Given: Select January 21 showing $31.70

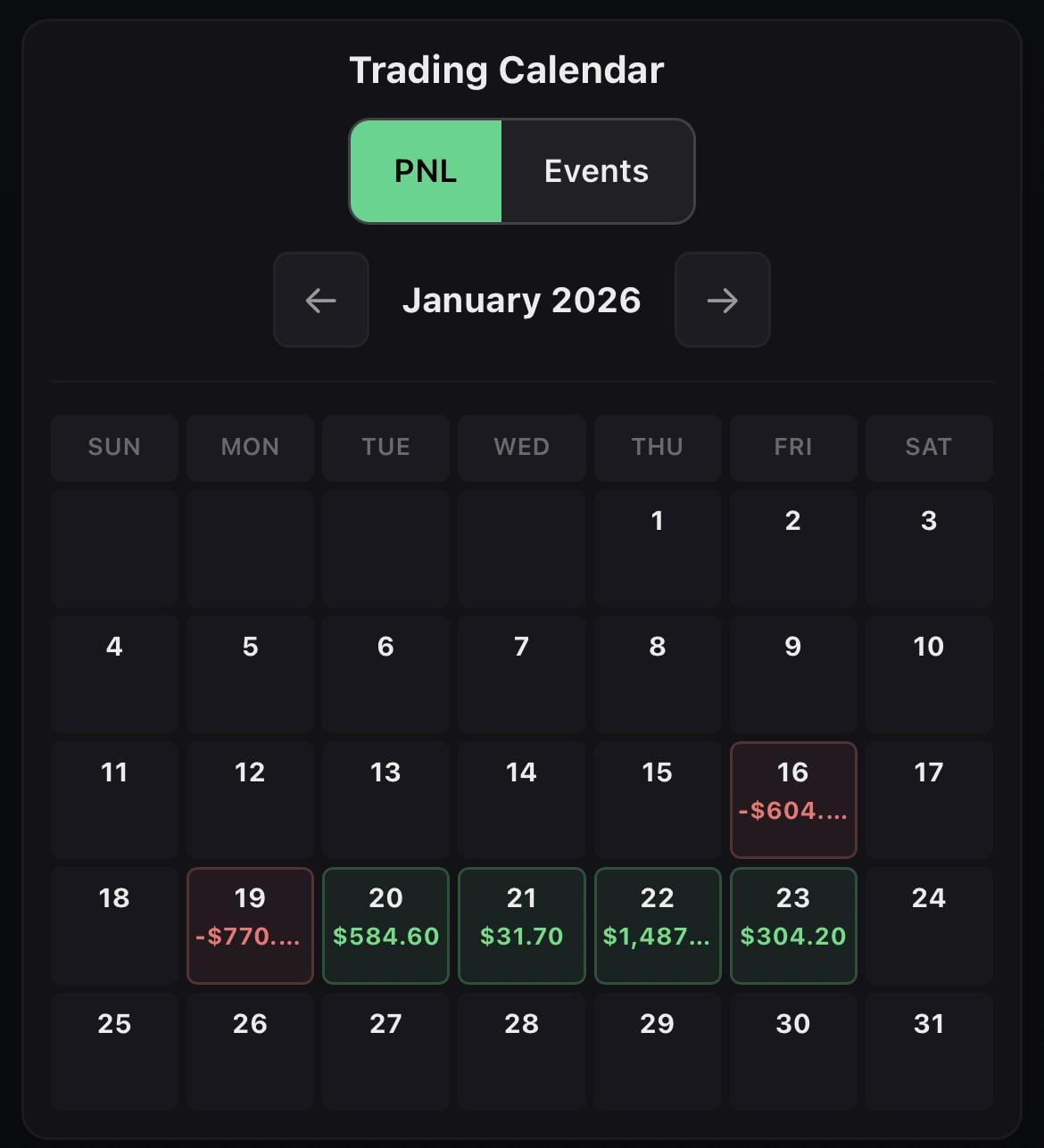Looking at the screenshot, I should pos(521,925).
